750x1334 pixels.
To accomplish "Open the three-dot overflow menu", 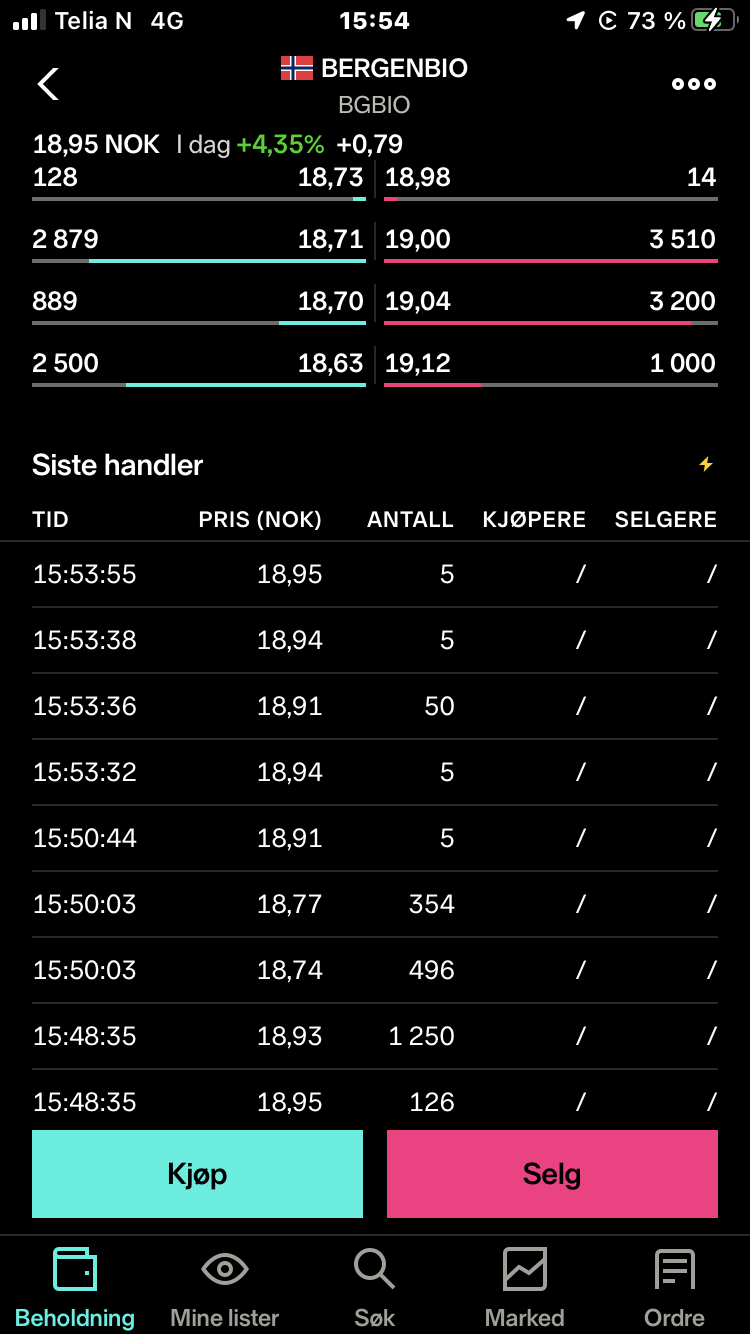I will click(693, 84).
